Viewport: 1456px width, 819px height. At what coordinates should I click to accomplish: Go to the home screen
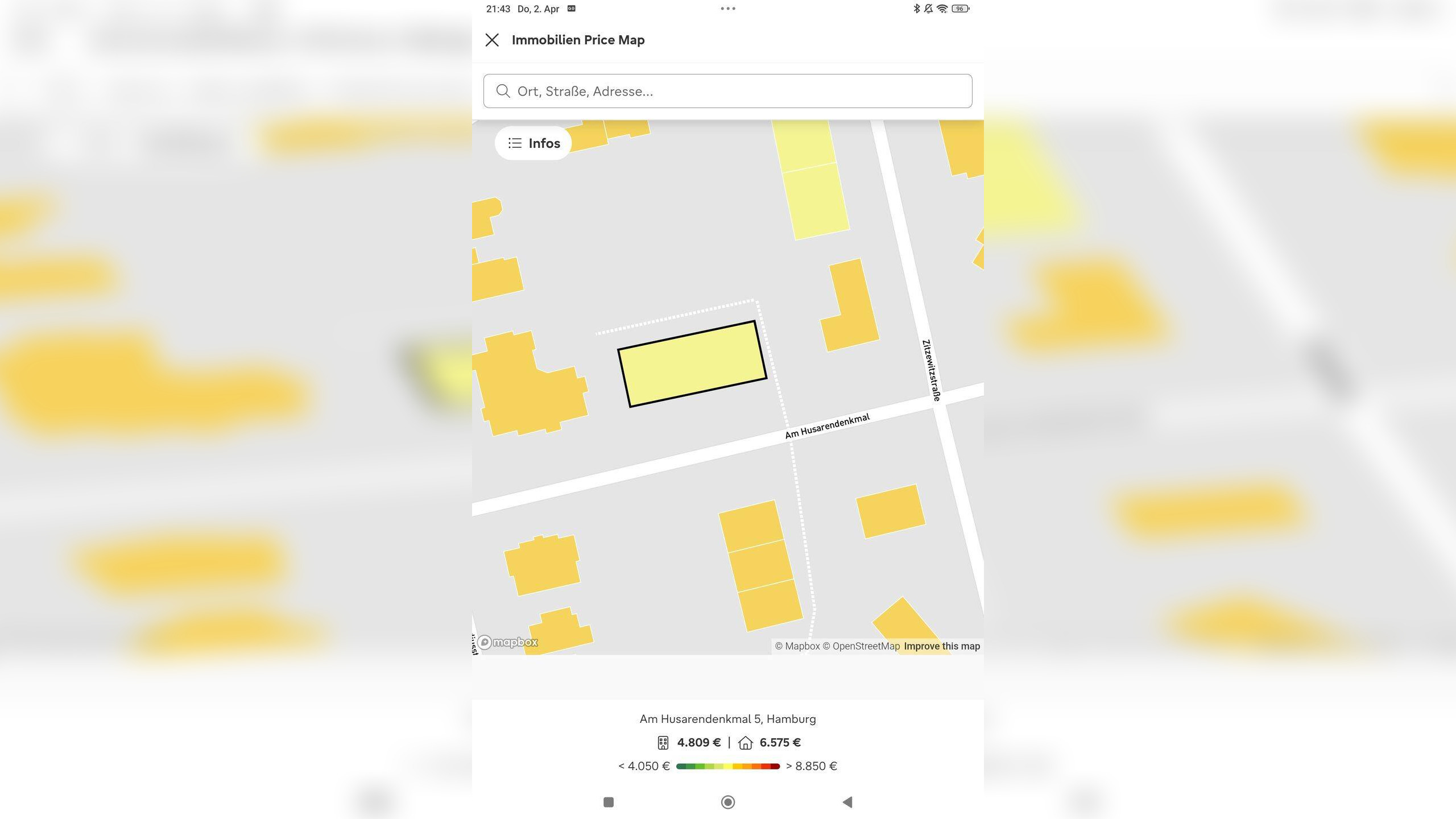(727, 802)
